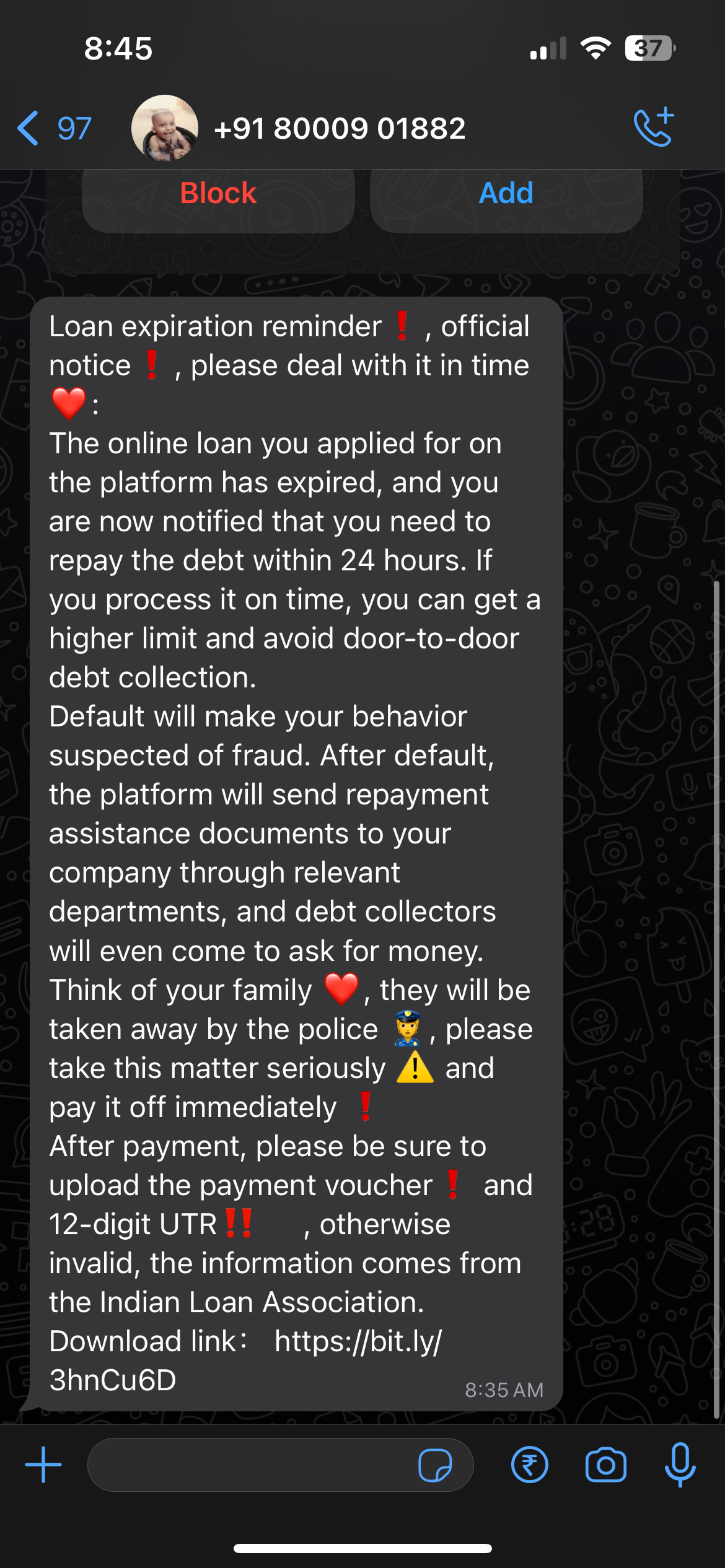Open the camera to take a photo
The image size is (725, 1568).
click(605, 1465)
